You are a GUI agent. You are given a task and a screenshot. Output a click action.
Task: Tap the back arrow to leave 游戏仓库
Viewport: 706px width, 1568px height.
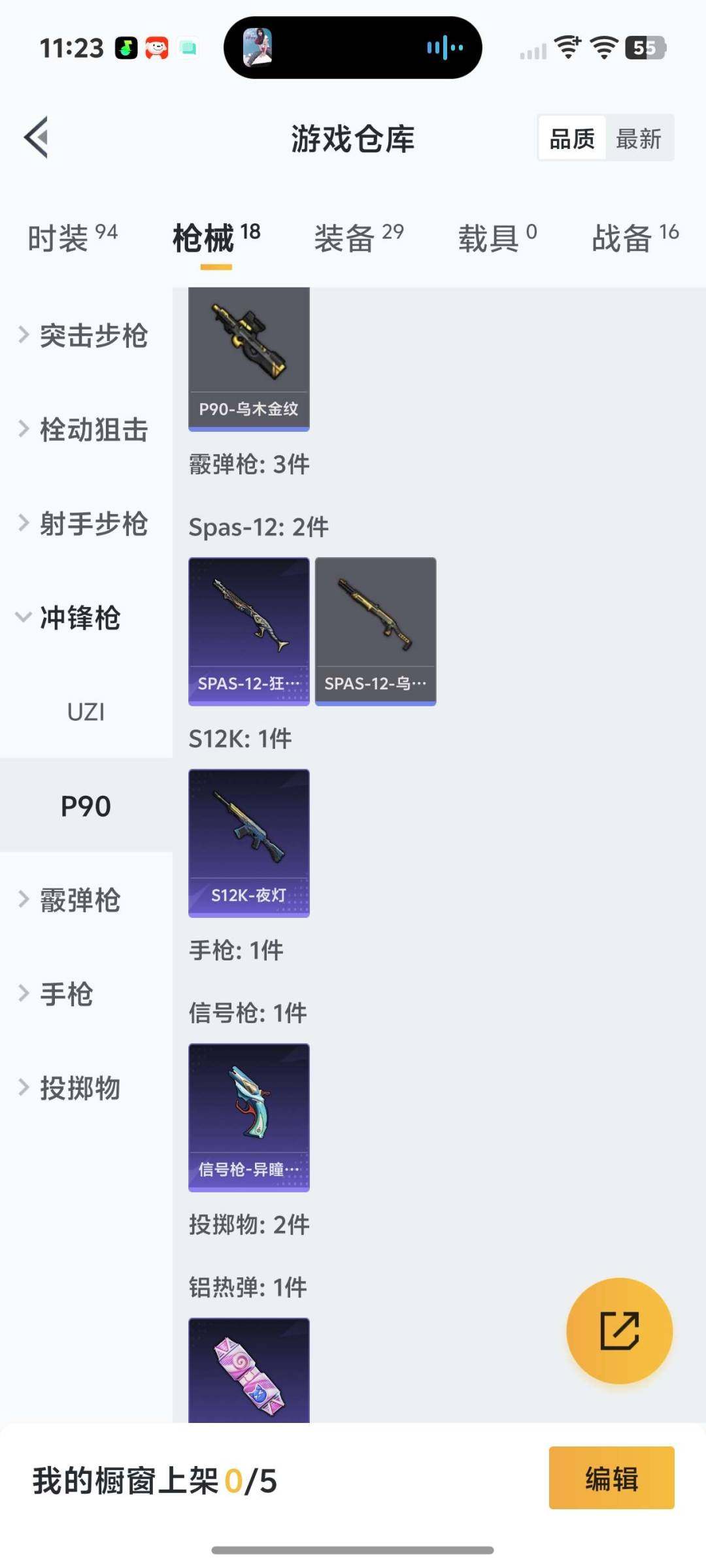coord(36,137)
